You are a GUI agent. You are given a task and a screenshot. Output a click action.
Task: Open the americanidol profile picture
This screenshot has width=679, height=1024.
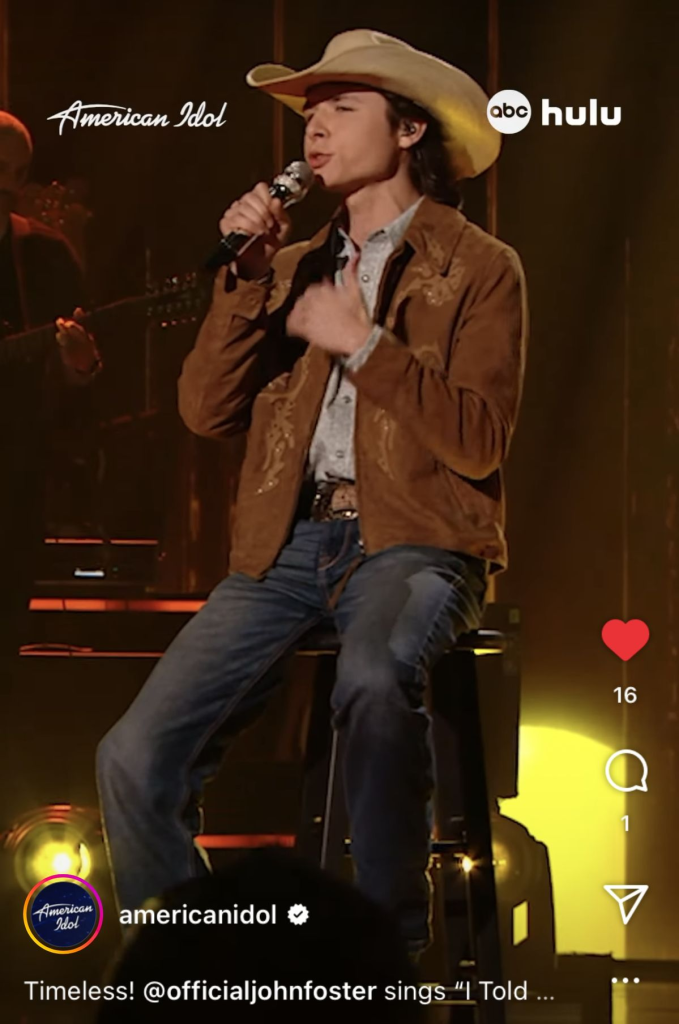[62, 914]
